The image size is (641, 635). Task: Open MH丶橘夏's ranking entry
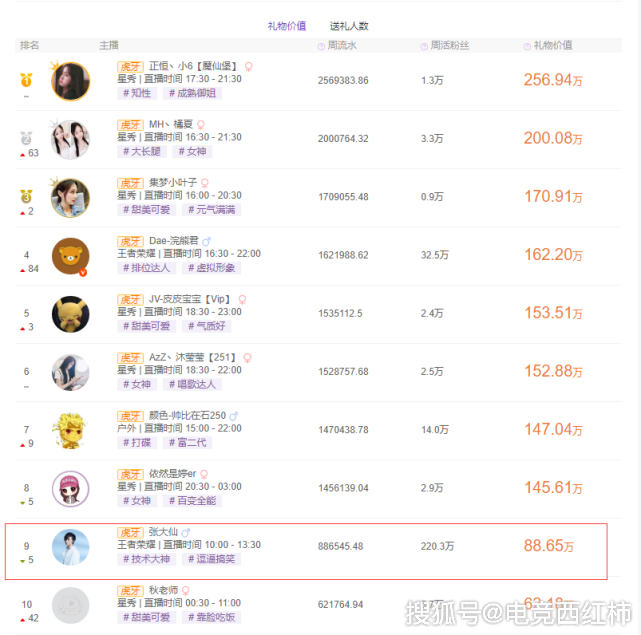pos(170,124)
